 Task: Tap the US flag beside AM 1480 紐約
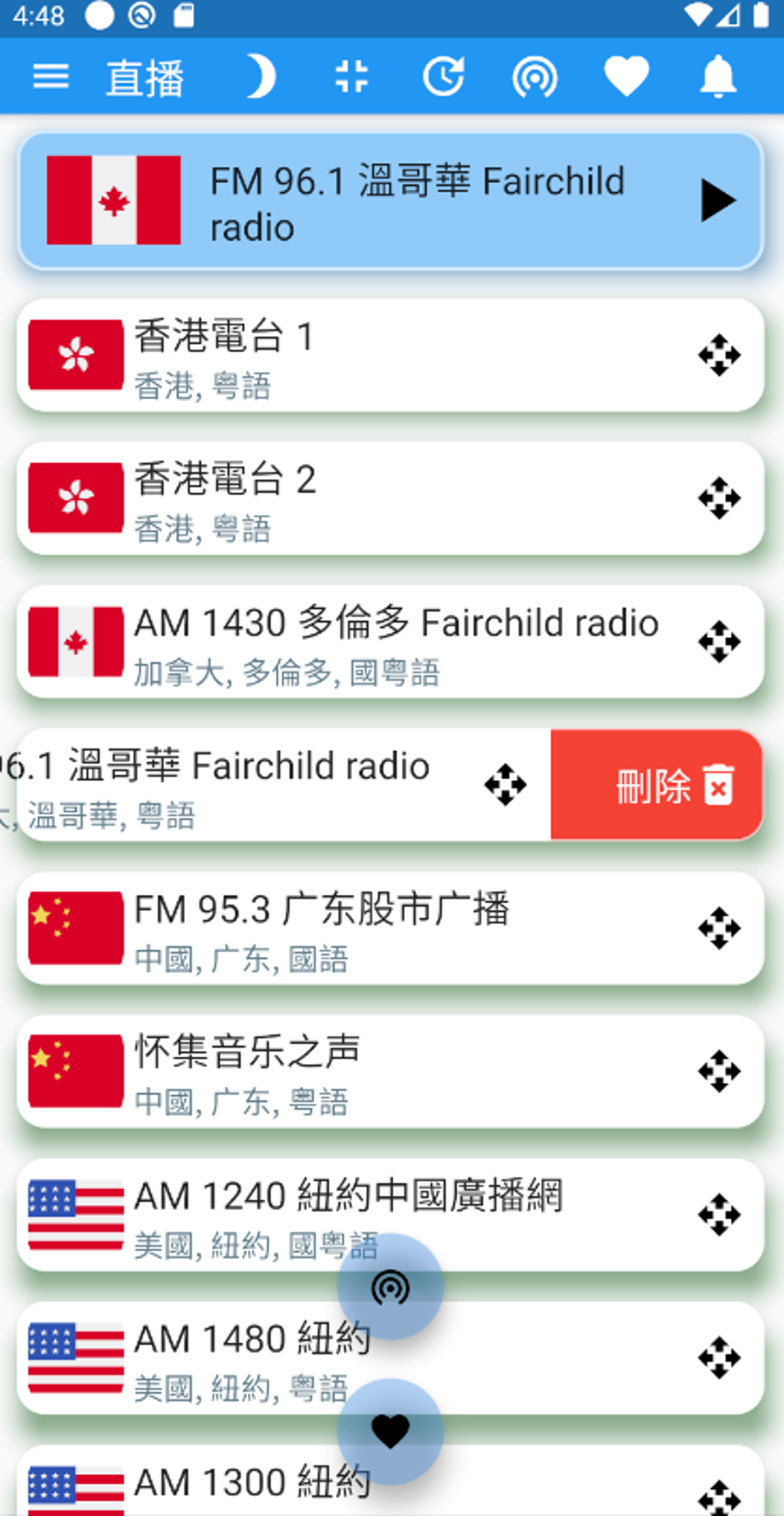pos(75,1358)
